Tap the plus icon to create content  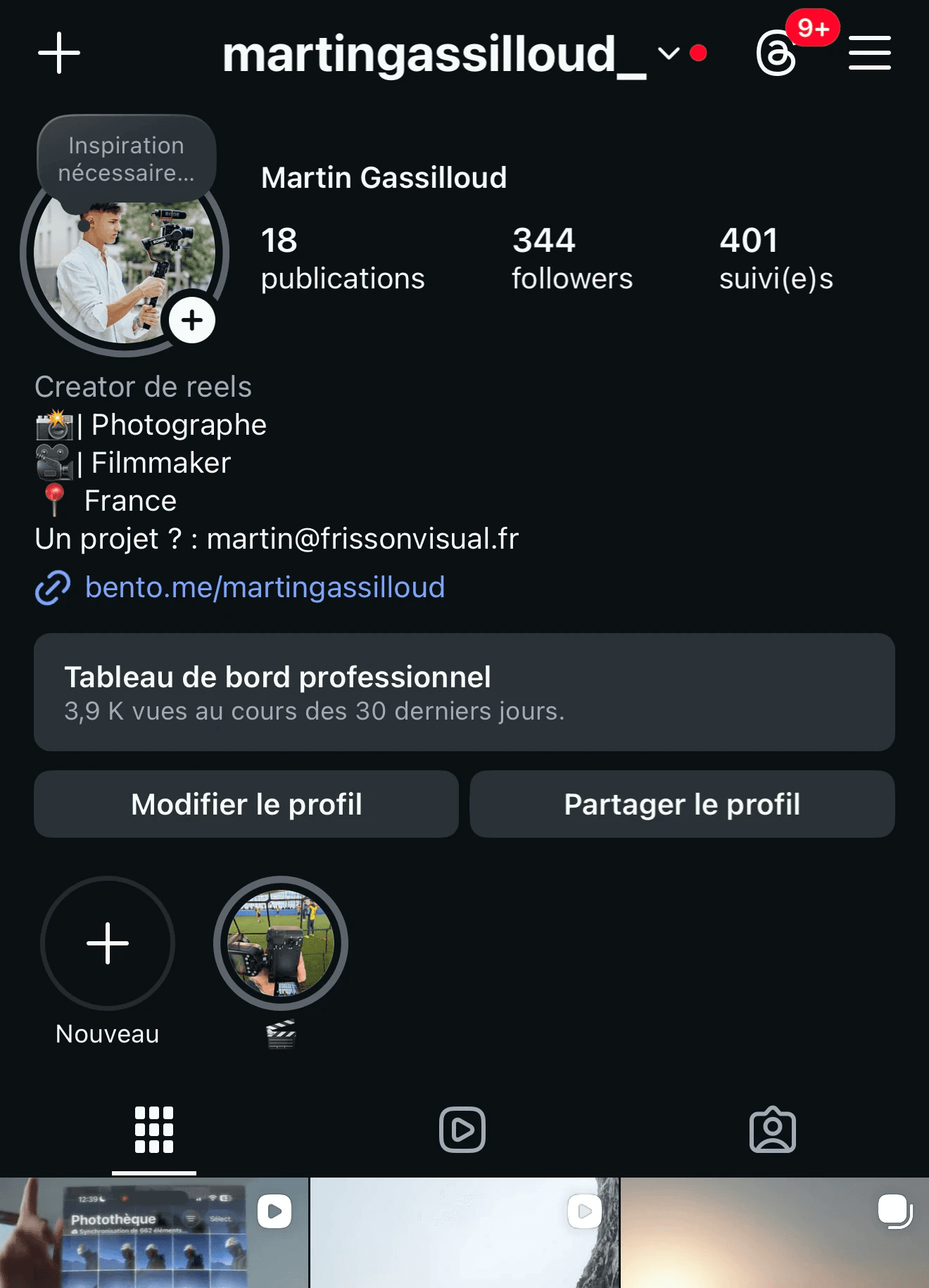(59, 53)
